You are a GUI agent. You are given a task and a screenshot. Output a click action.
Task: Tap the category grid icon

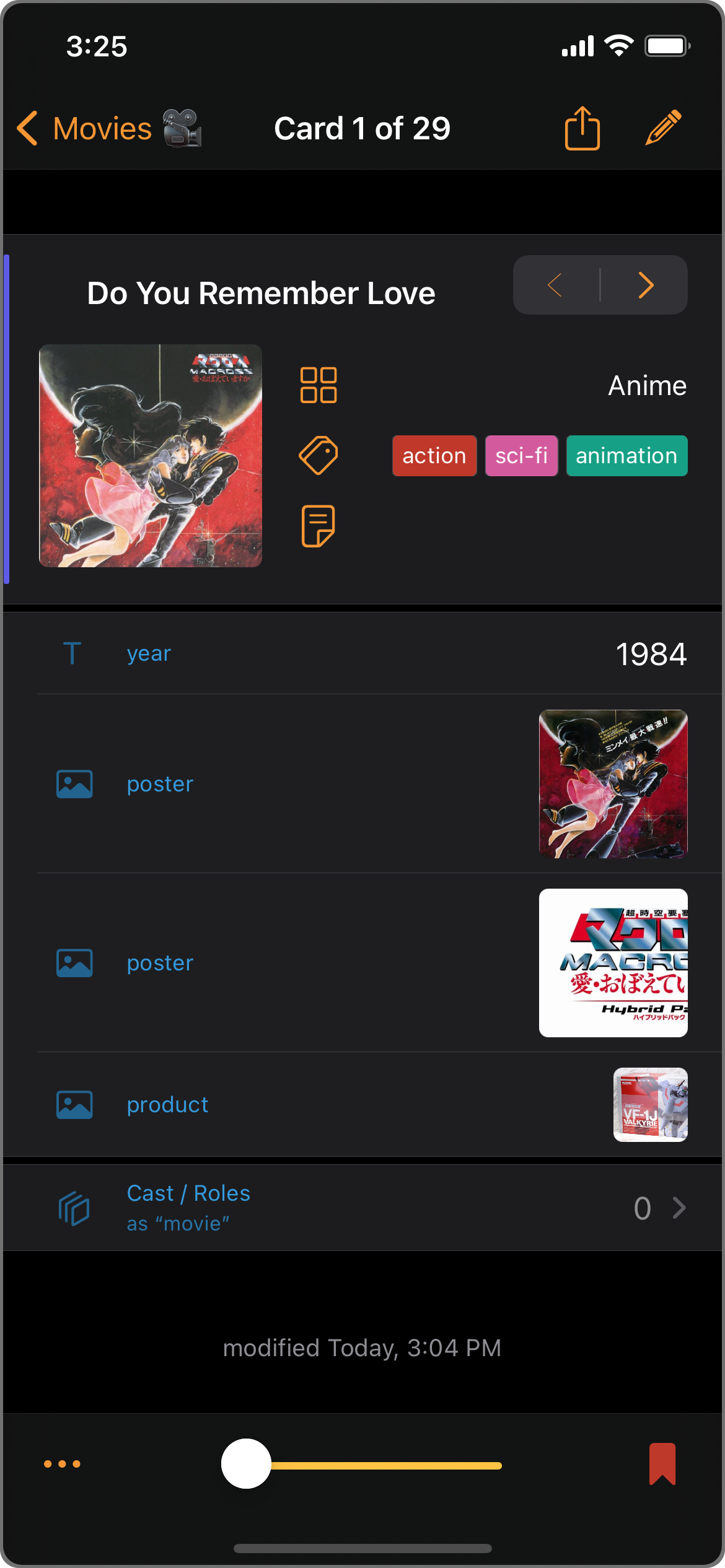(x=319, y=385)
